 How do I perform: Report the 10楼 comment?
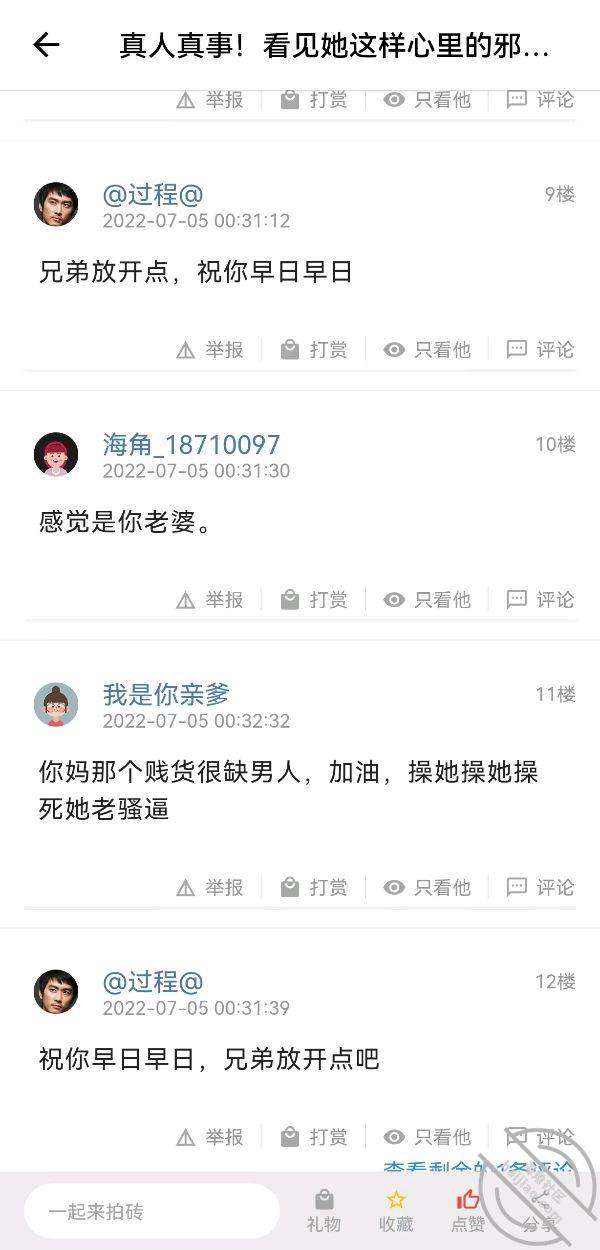(x=211, y=599)
